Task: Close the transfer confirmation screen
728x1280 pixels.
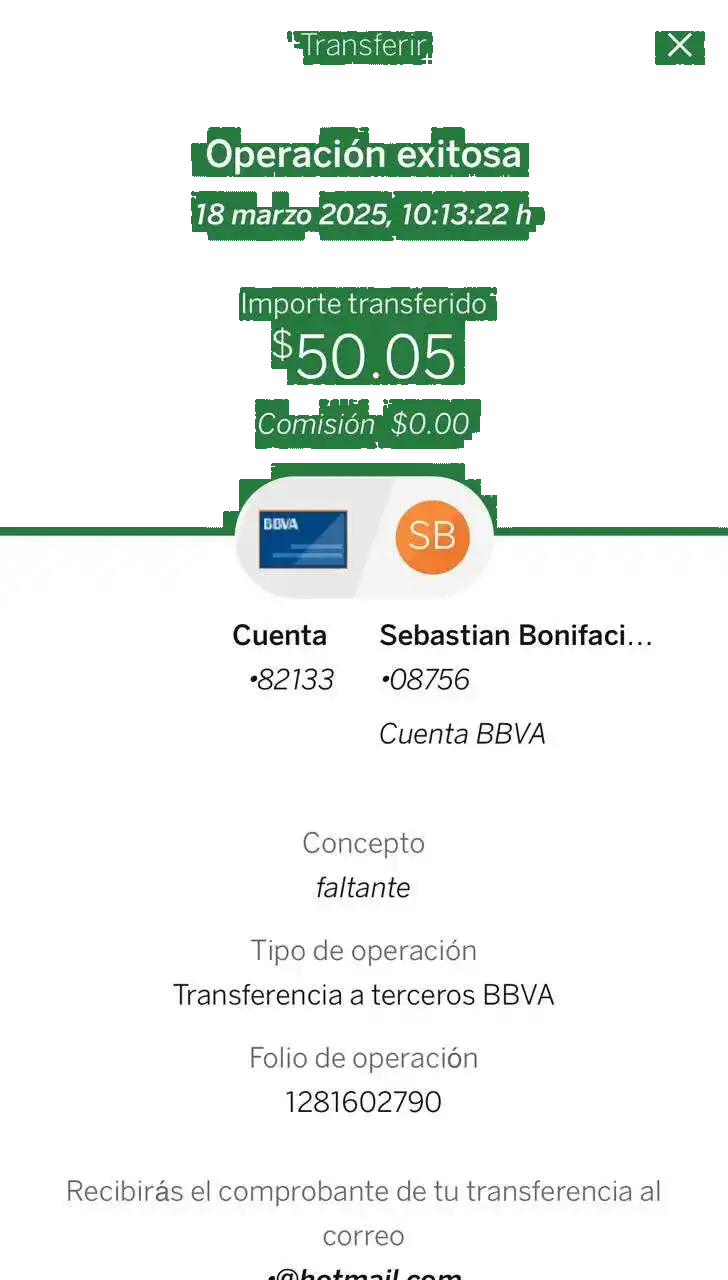Action: pyautogui.click(x=679, y=45)
